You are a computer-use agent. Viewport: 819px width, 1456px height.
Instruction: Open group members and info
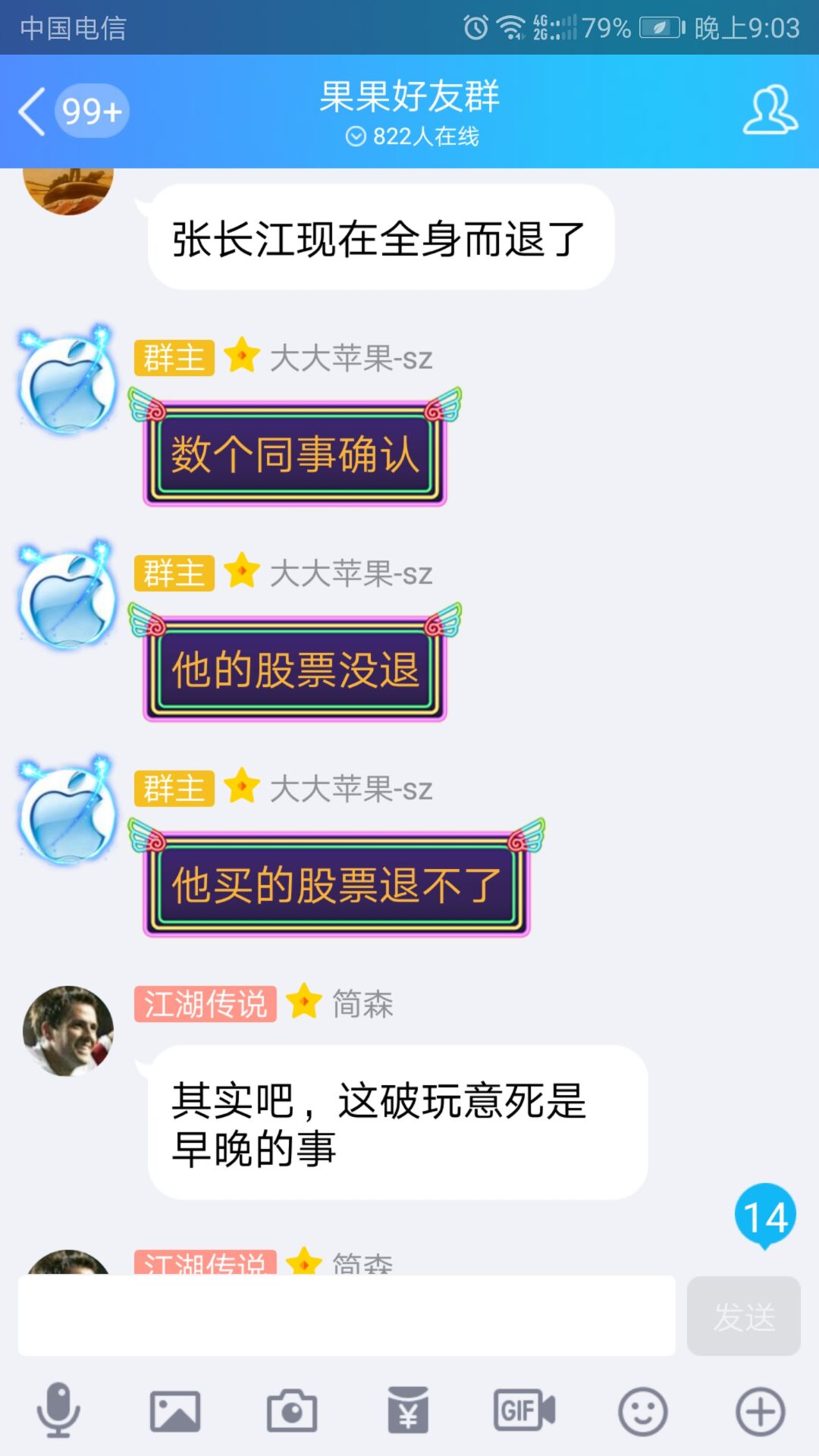tap(770, 111)
